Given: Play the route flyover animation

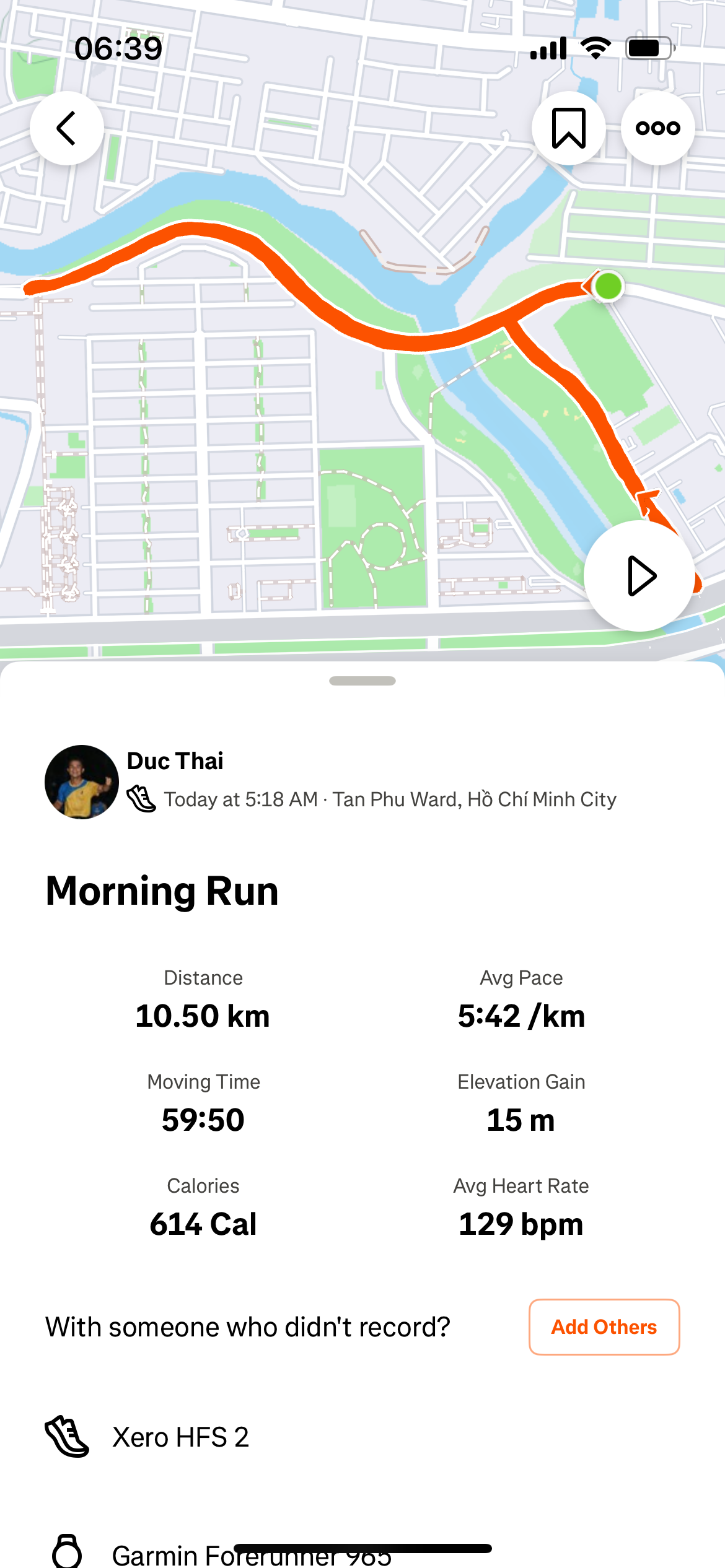Looking at the screenshot, I should click(x=639, y=576).
